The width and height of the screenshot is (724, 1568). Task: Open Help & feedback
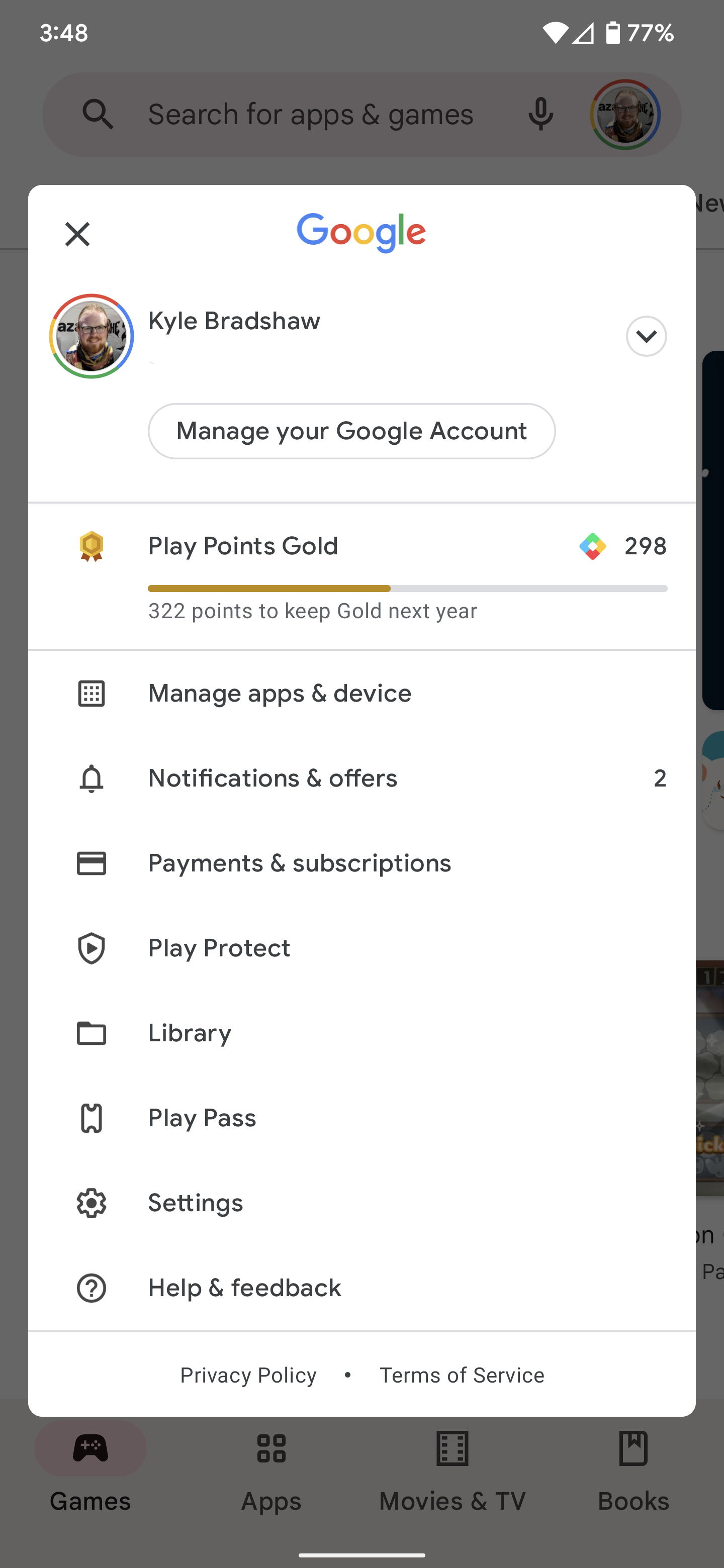pyautogui.click(x=244, y=1288)
